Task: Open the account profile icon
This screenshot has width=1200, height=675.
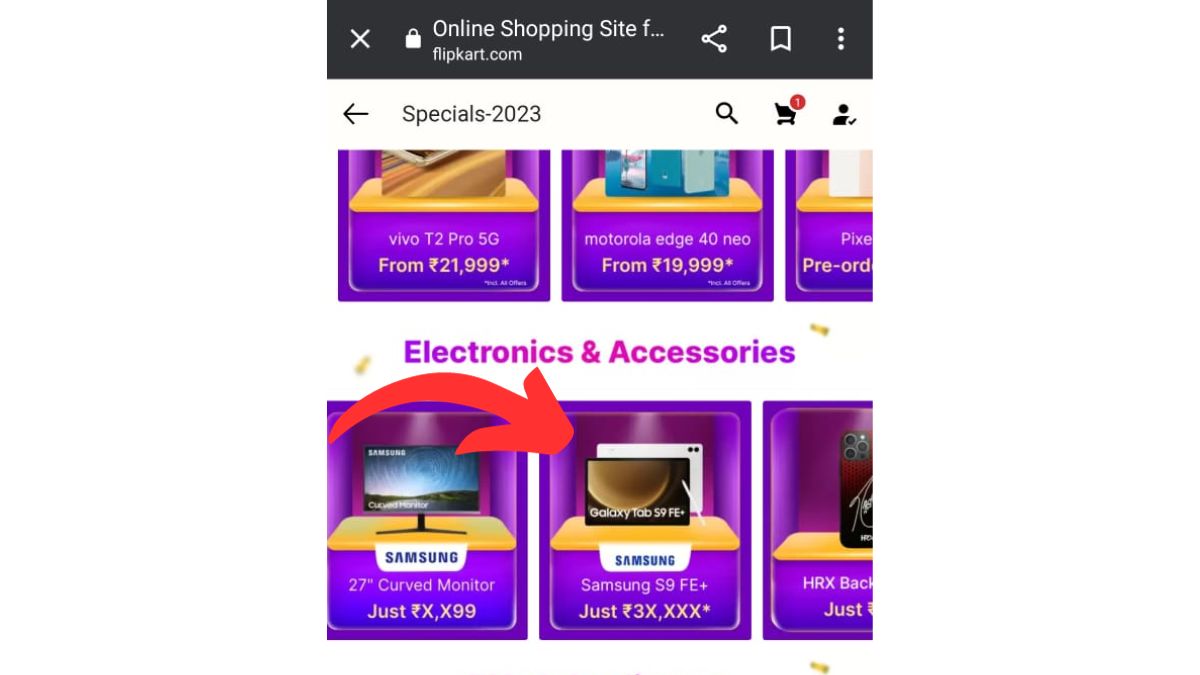Action: pyautogui.click(x=844, y=114)
